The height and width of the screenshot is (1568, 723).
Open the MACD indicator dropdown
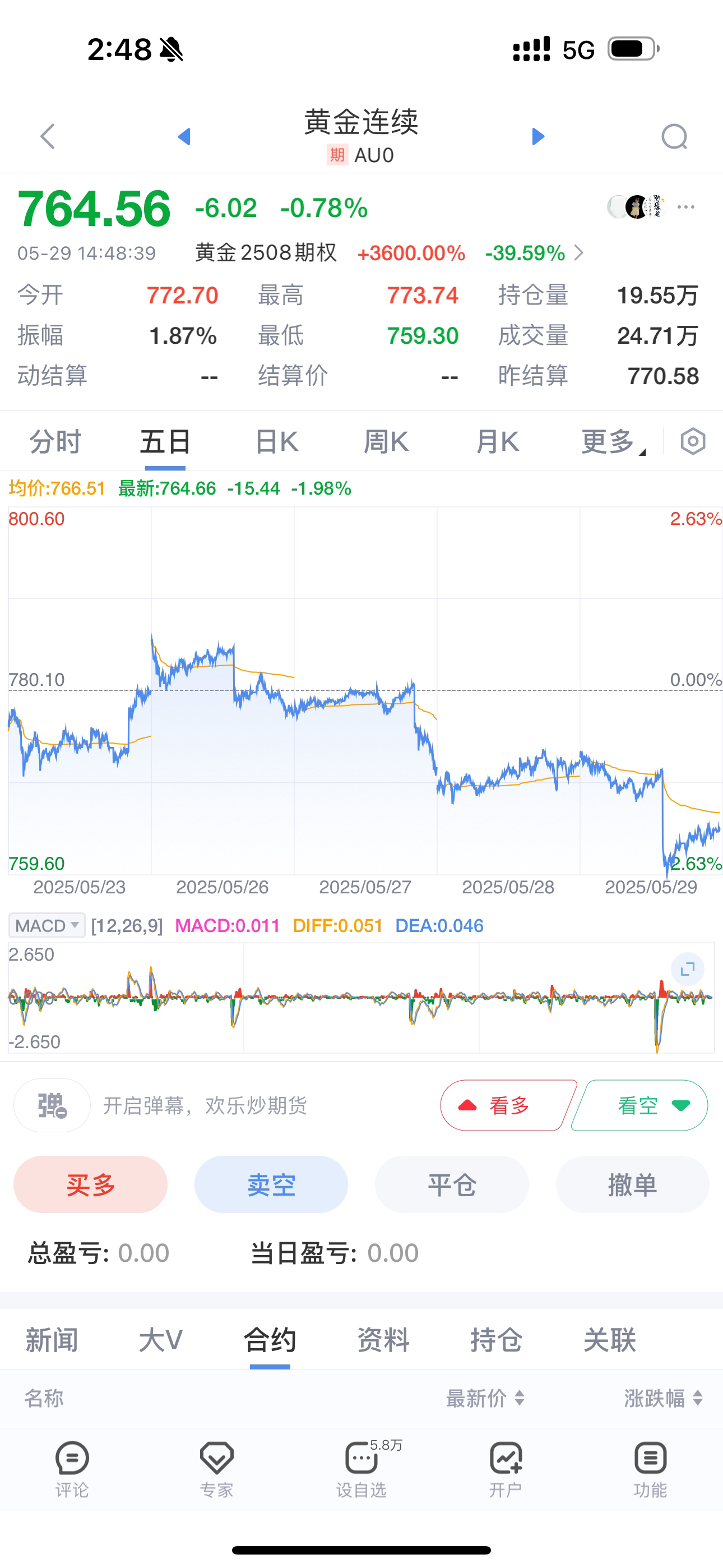click(x=47, y=926)
